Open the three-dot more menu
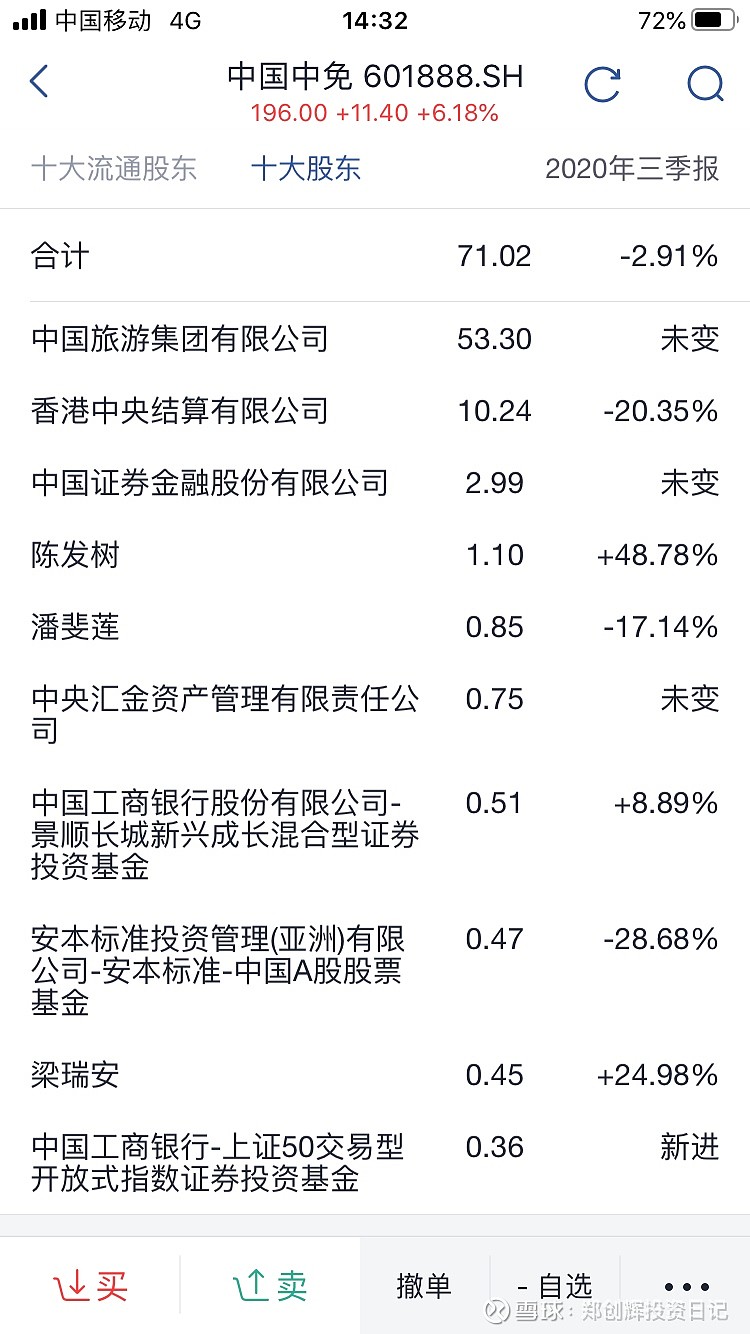The width and height of the screenshot is (750, 1334). coord(686,1287)
